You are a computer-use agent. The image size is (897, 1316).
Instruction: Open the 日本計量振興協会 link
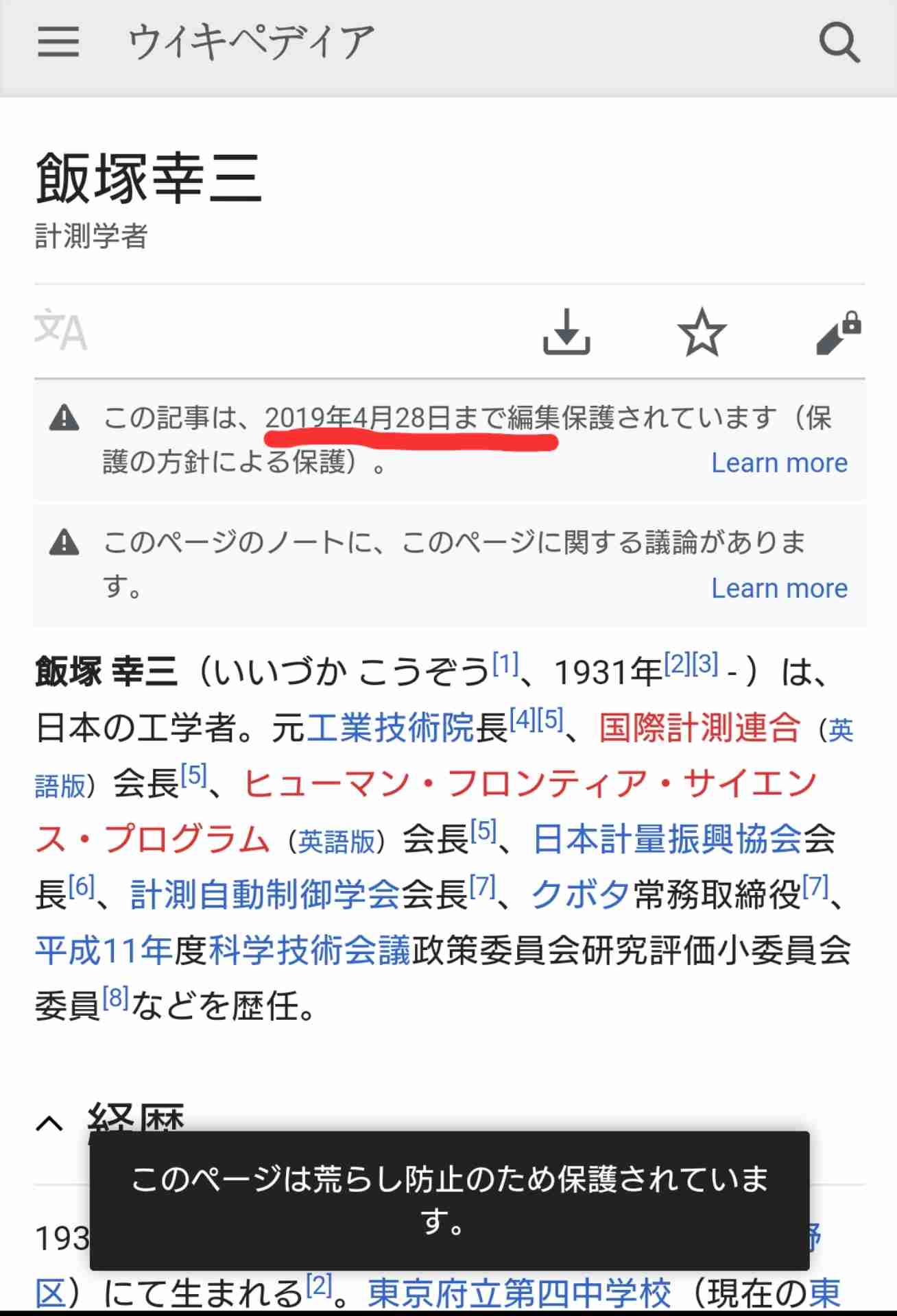coord(667,839)
